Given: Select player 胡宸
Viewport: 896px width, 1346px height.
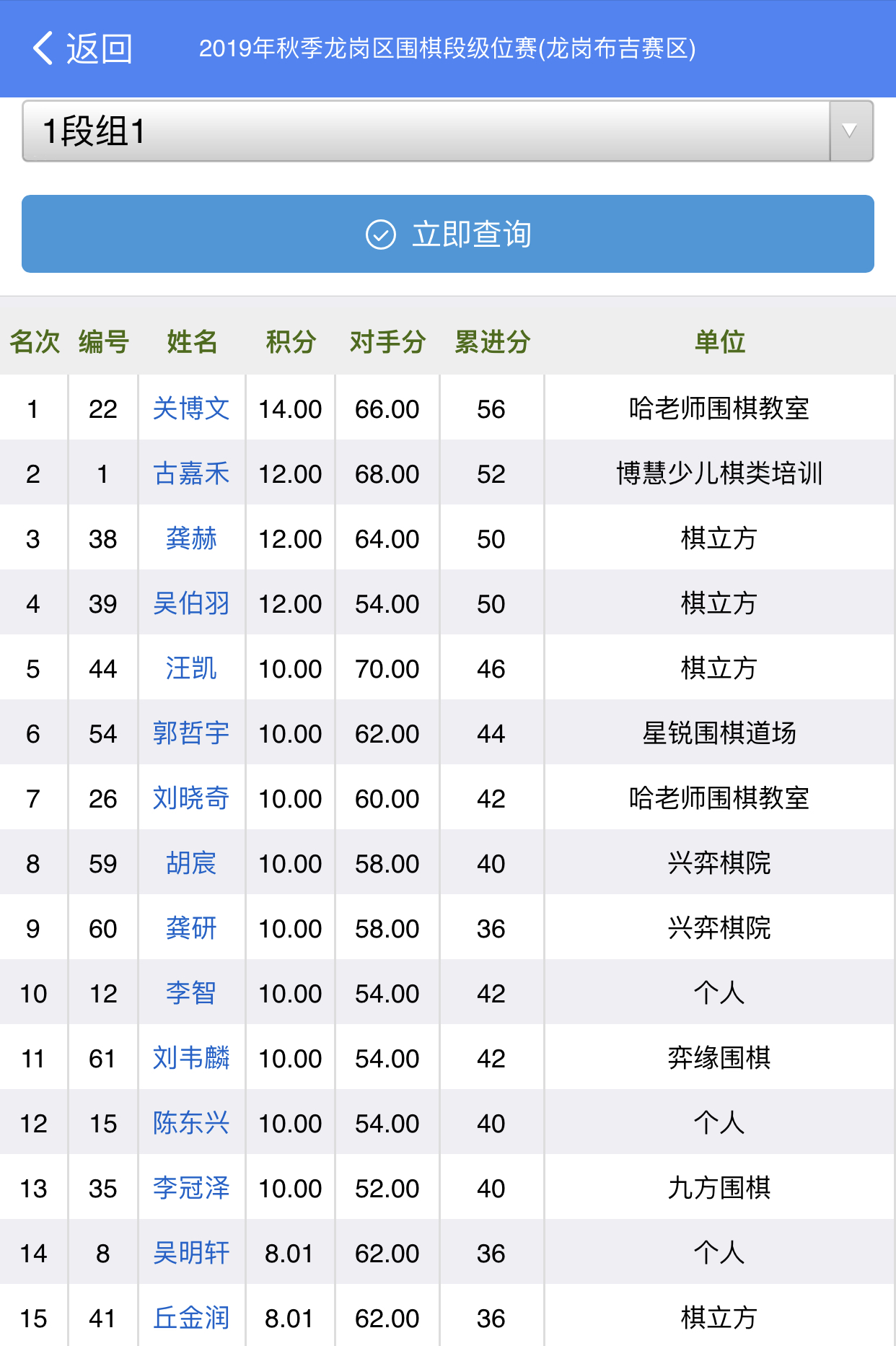Looking at the screenshot, I should (191, 863).
